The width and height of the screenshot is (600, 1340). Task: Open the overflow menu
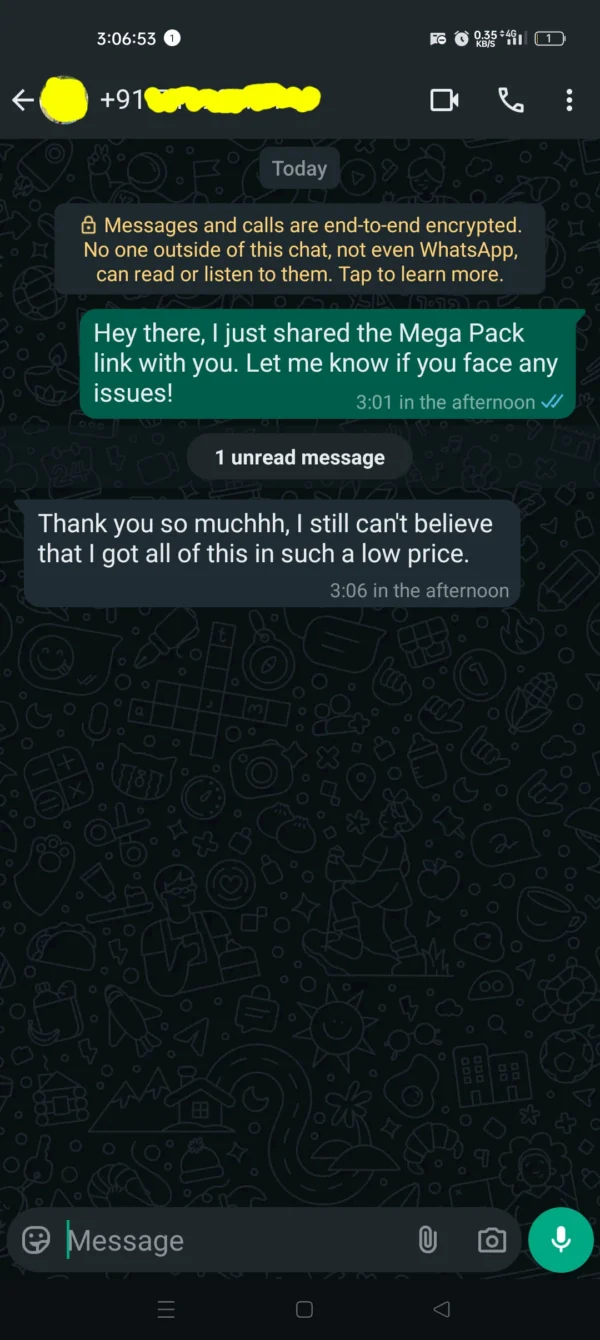click(569, 100)
